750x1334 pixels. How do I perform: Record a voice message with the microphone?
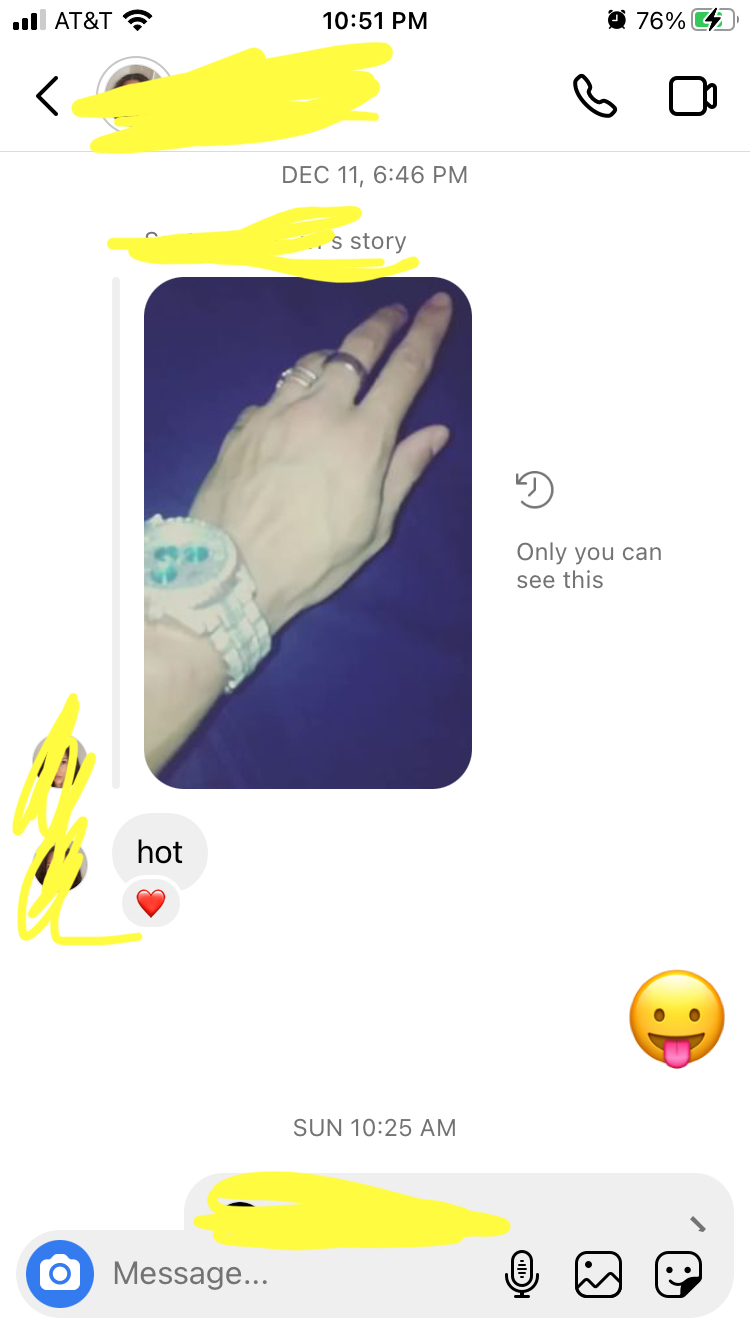521,1273
